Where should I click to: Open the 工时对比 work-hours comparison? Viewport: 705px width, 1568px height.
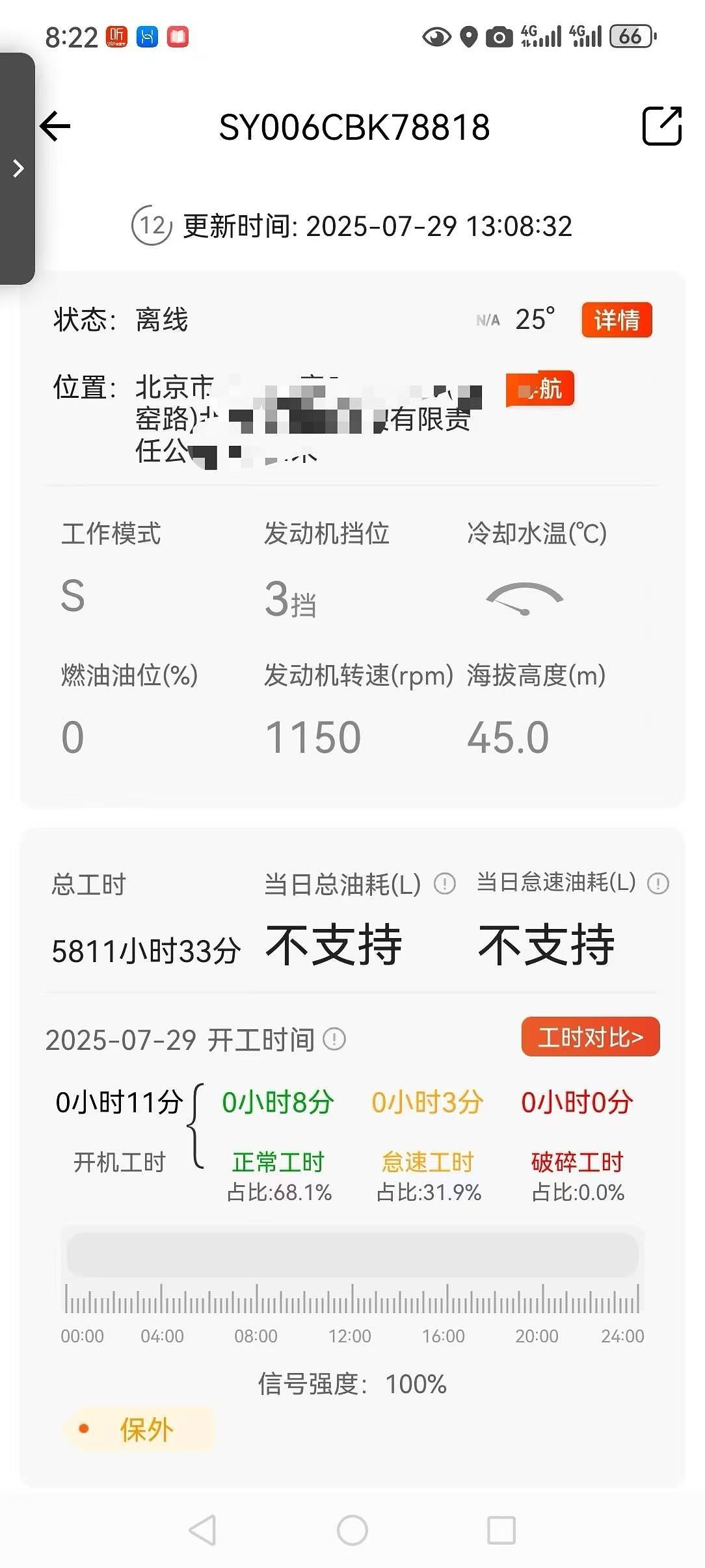(590, 1037)
